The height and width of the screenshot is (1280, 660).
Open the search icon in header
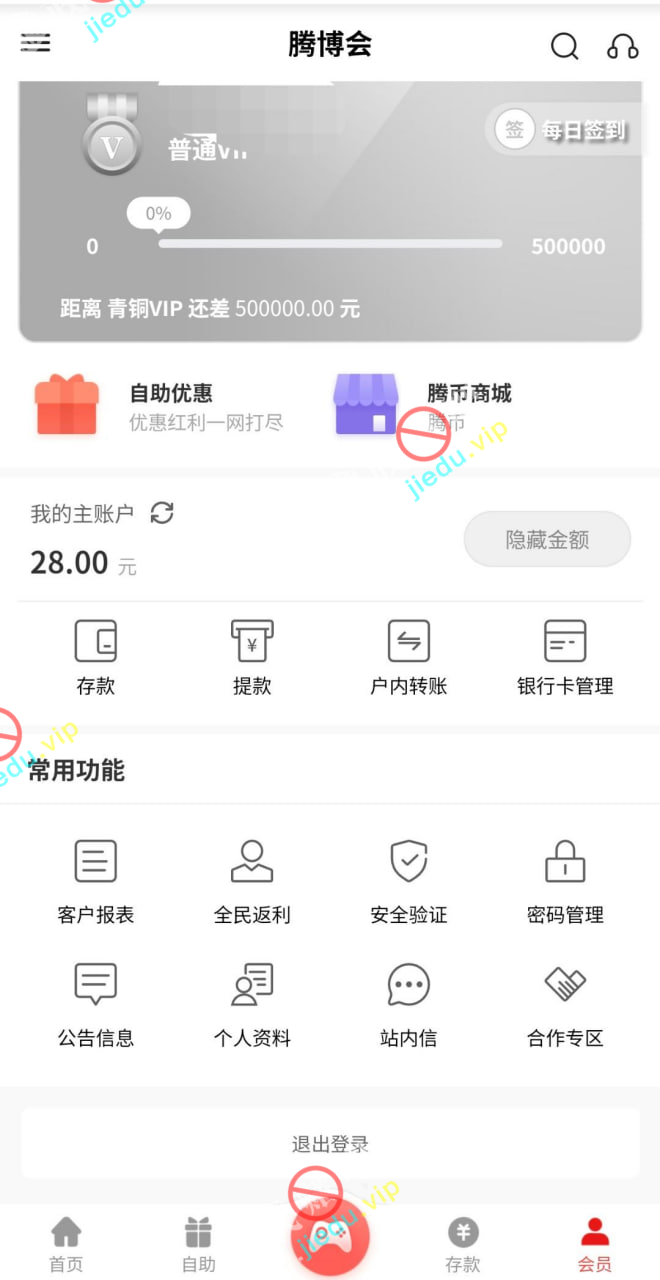[x=565, y=46]
